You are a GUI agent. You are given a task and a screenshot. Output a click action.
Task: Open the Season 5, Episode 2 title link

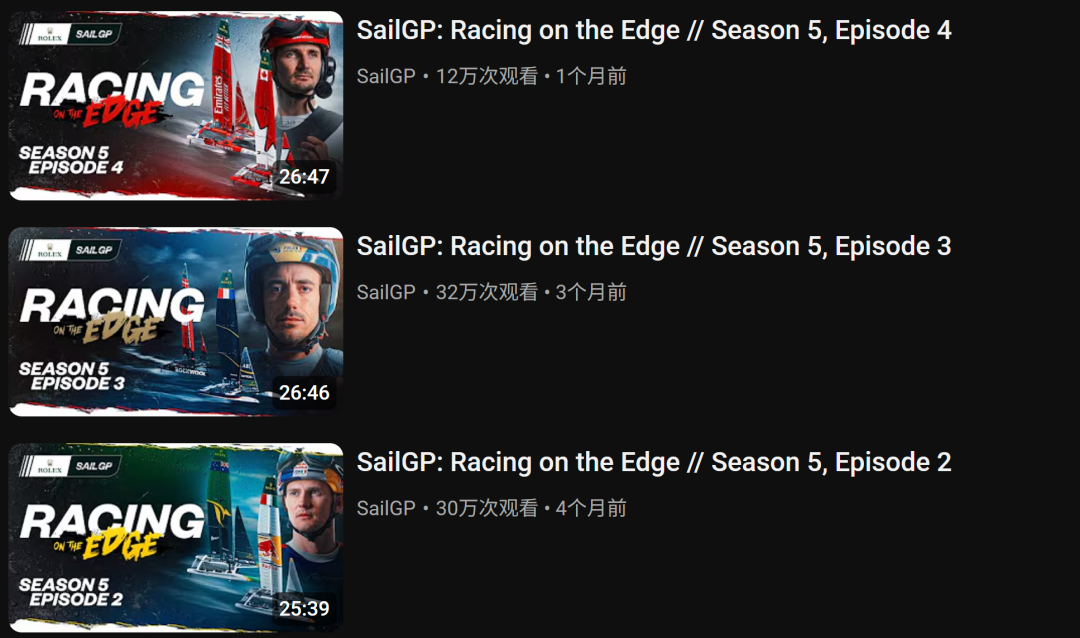tap(653, 463)
